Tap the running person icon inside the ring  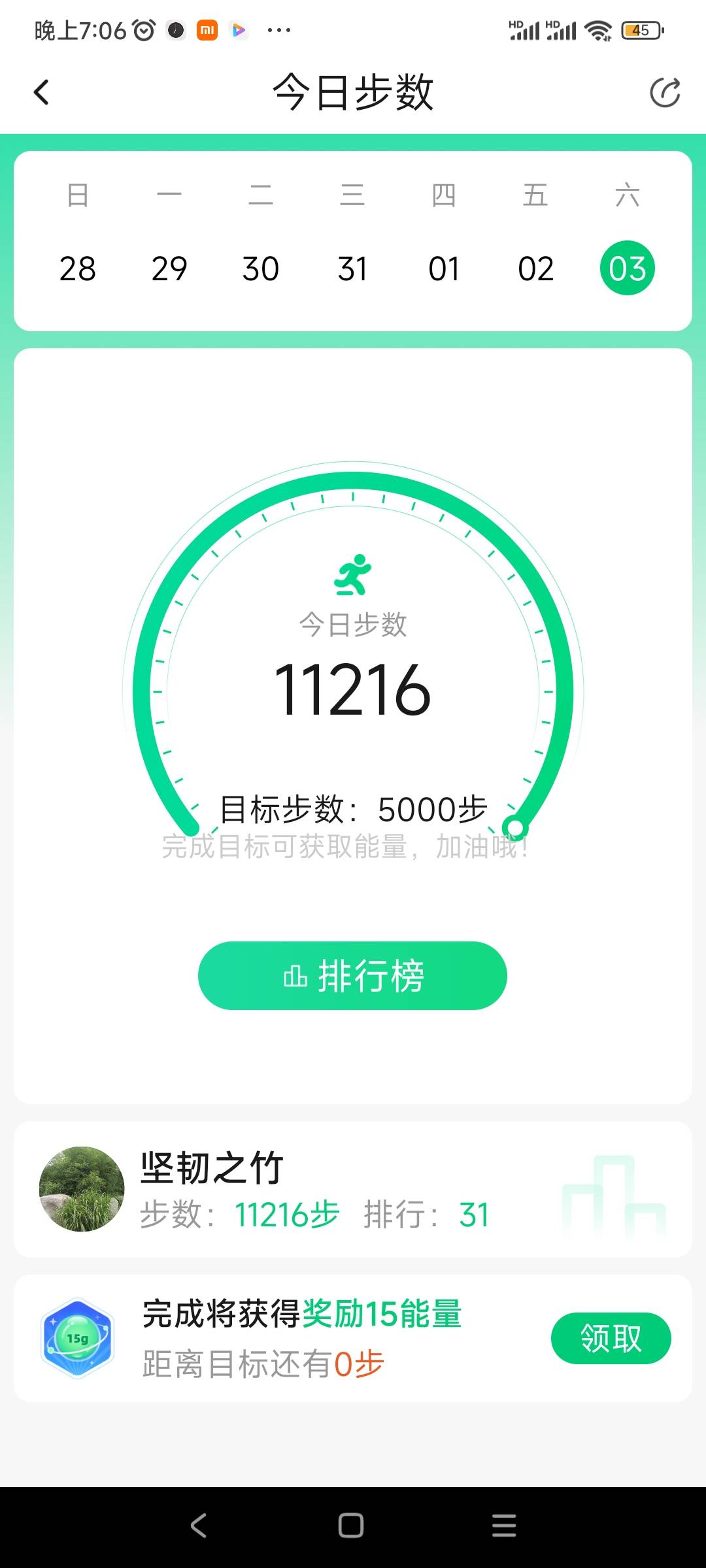point(353,575)
